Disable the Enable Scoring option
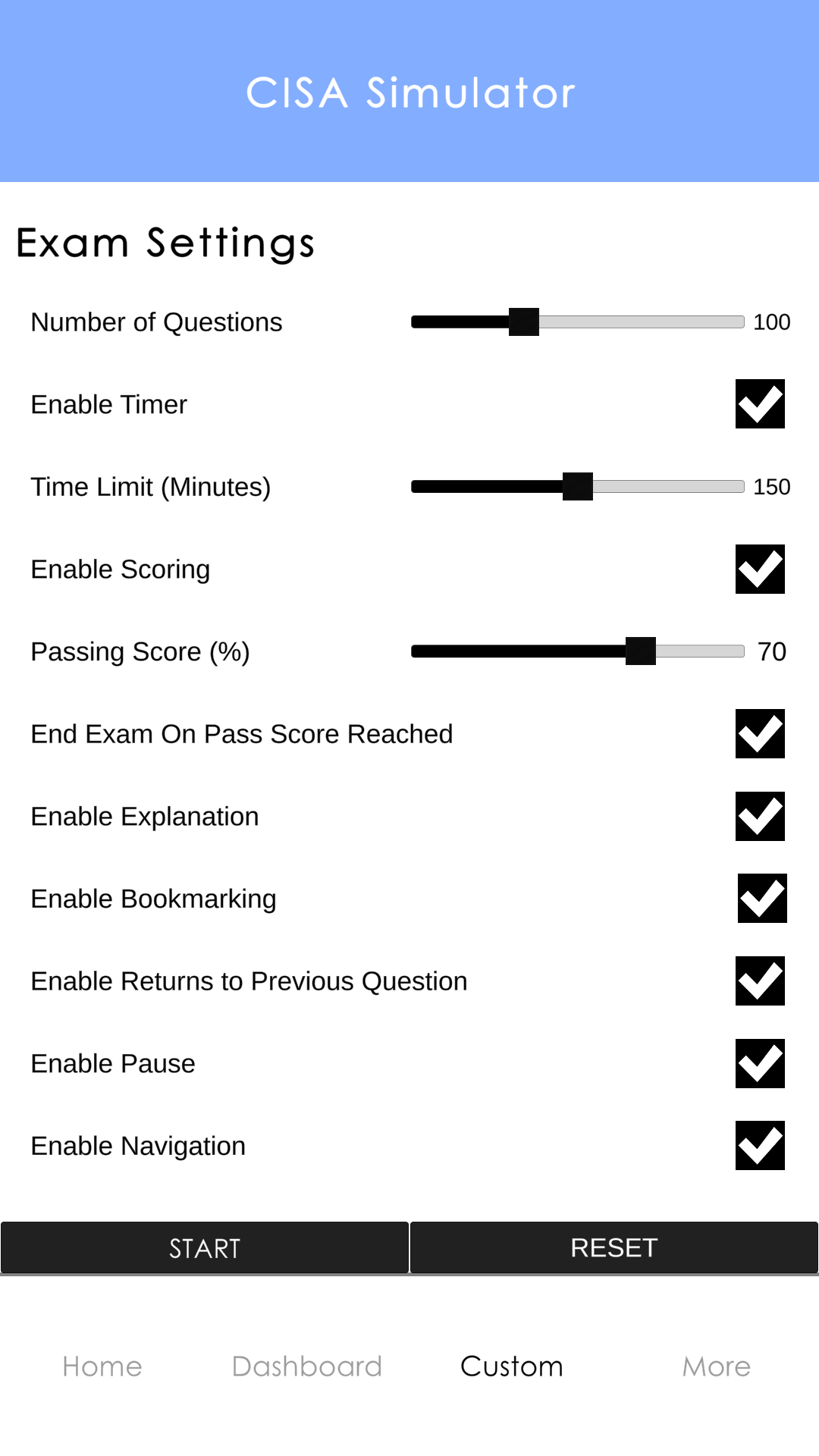 760,568
